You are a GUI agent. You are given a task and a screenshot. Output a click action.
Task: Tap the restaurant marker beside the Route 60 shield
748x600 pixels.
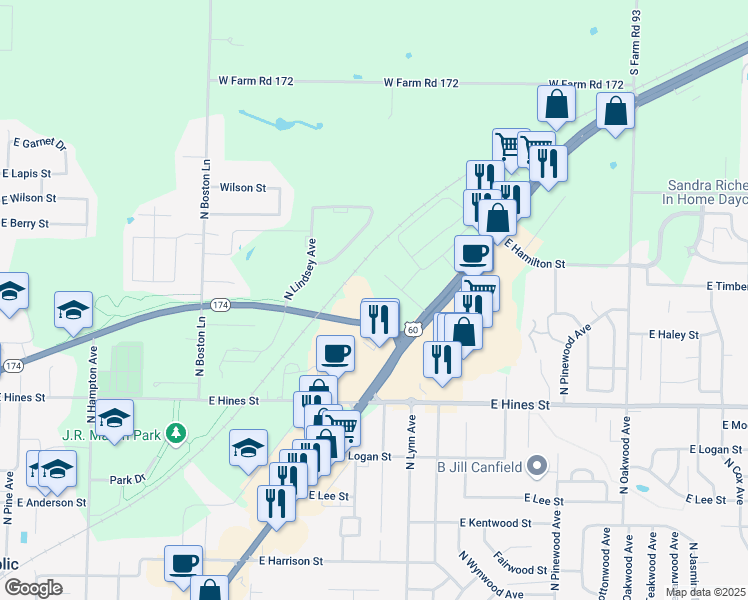coord(380,321)
